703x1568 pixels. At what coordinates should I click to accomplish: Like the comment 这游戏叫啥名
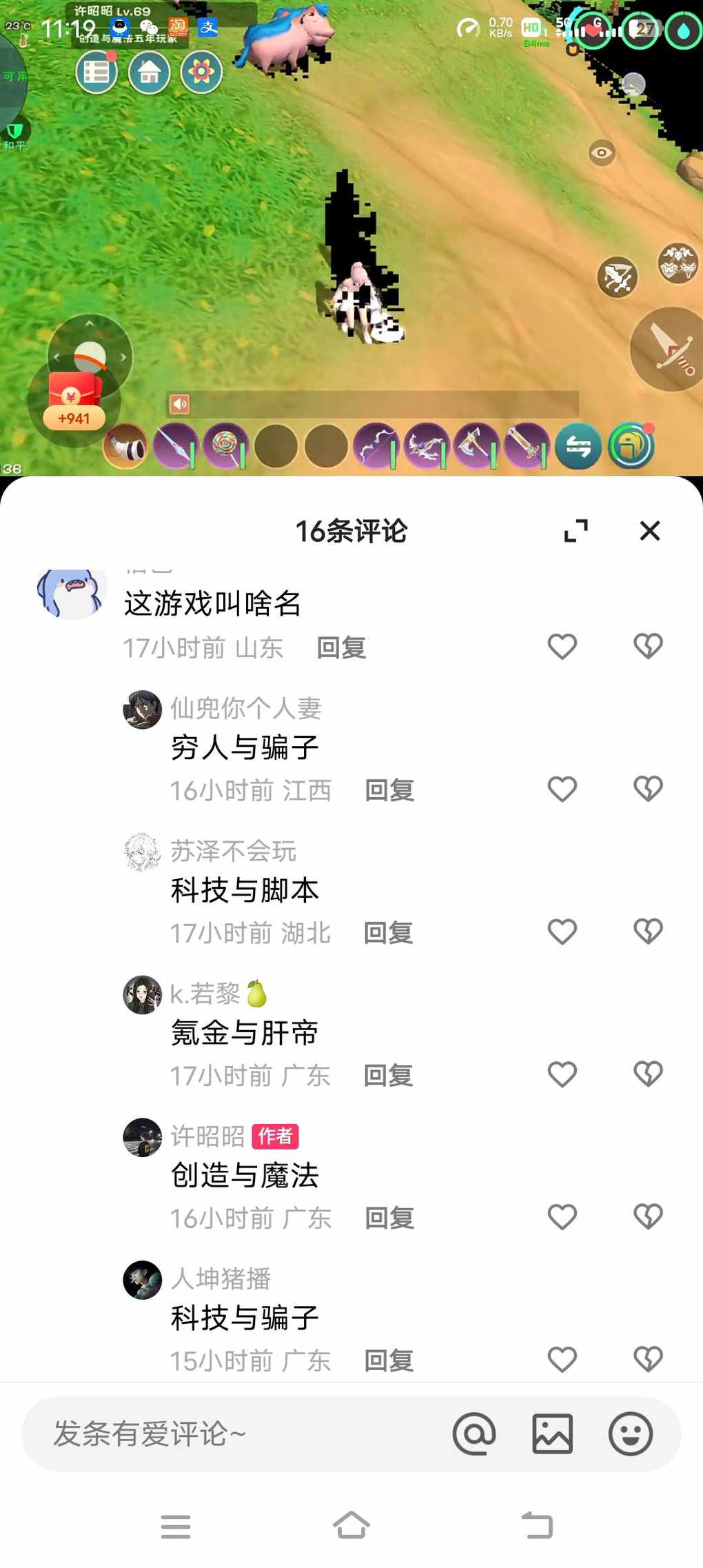click(x=562, y=647)
